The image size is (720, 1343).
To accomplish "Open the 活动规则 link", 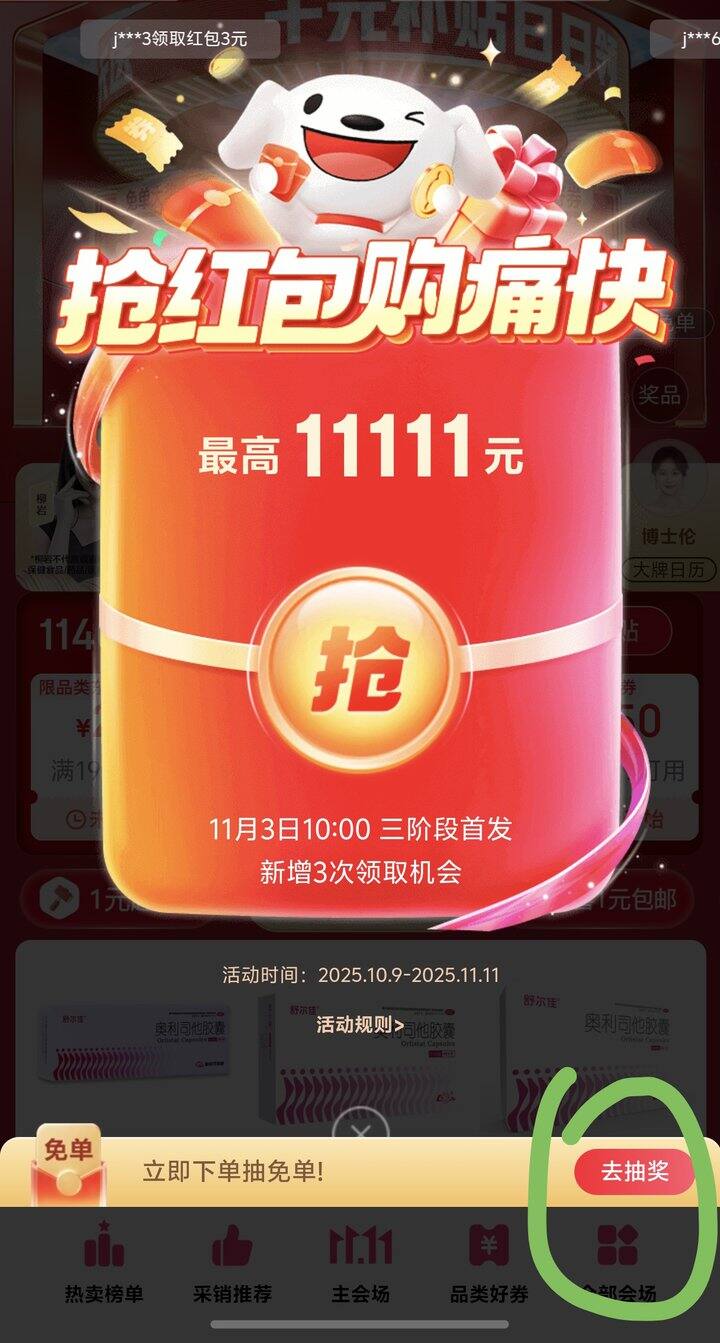I will coord(361,1025).
